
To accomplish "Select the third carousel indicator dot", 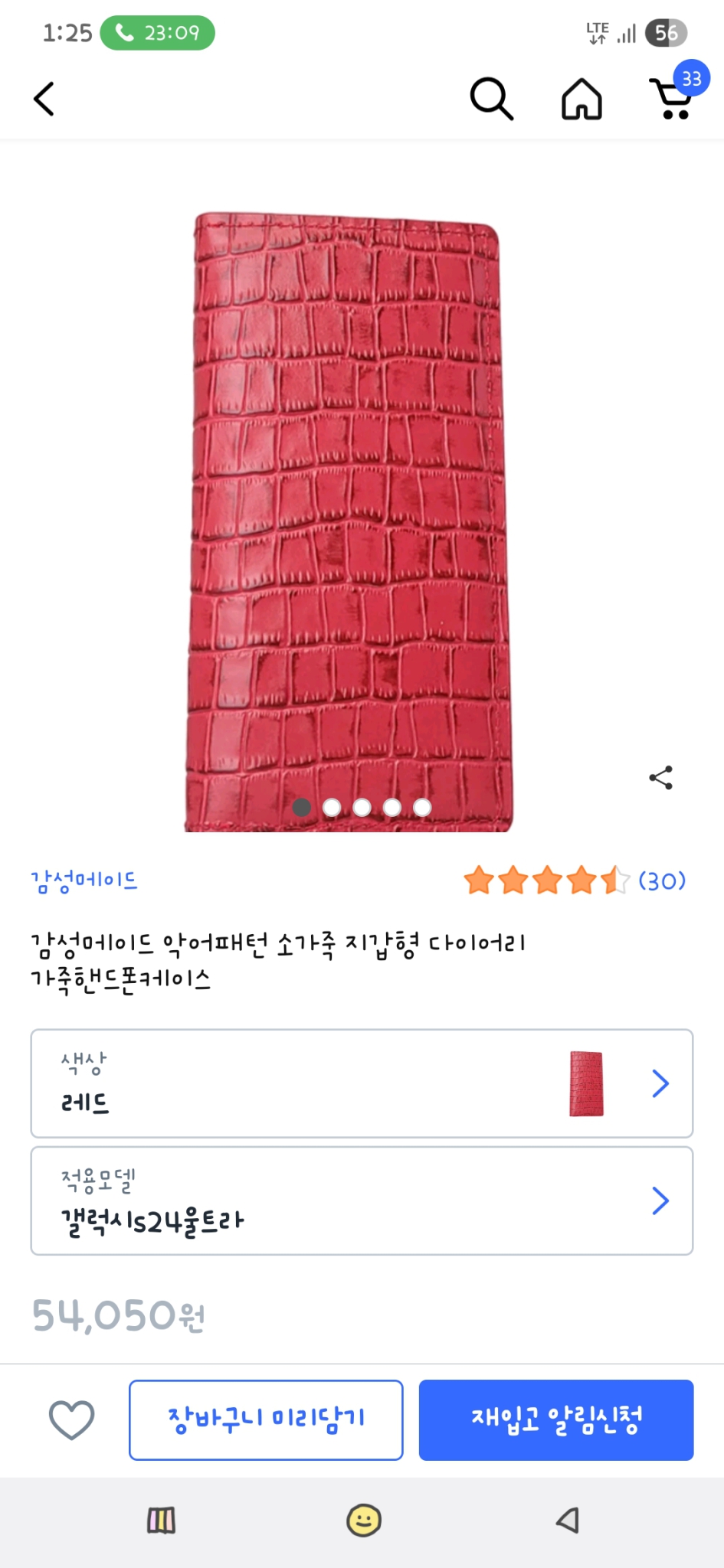I will click(362, 807).
